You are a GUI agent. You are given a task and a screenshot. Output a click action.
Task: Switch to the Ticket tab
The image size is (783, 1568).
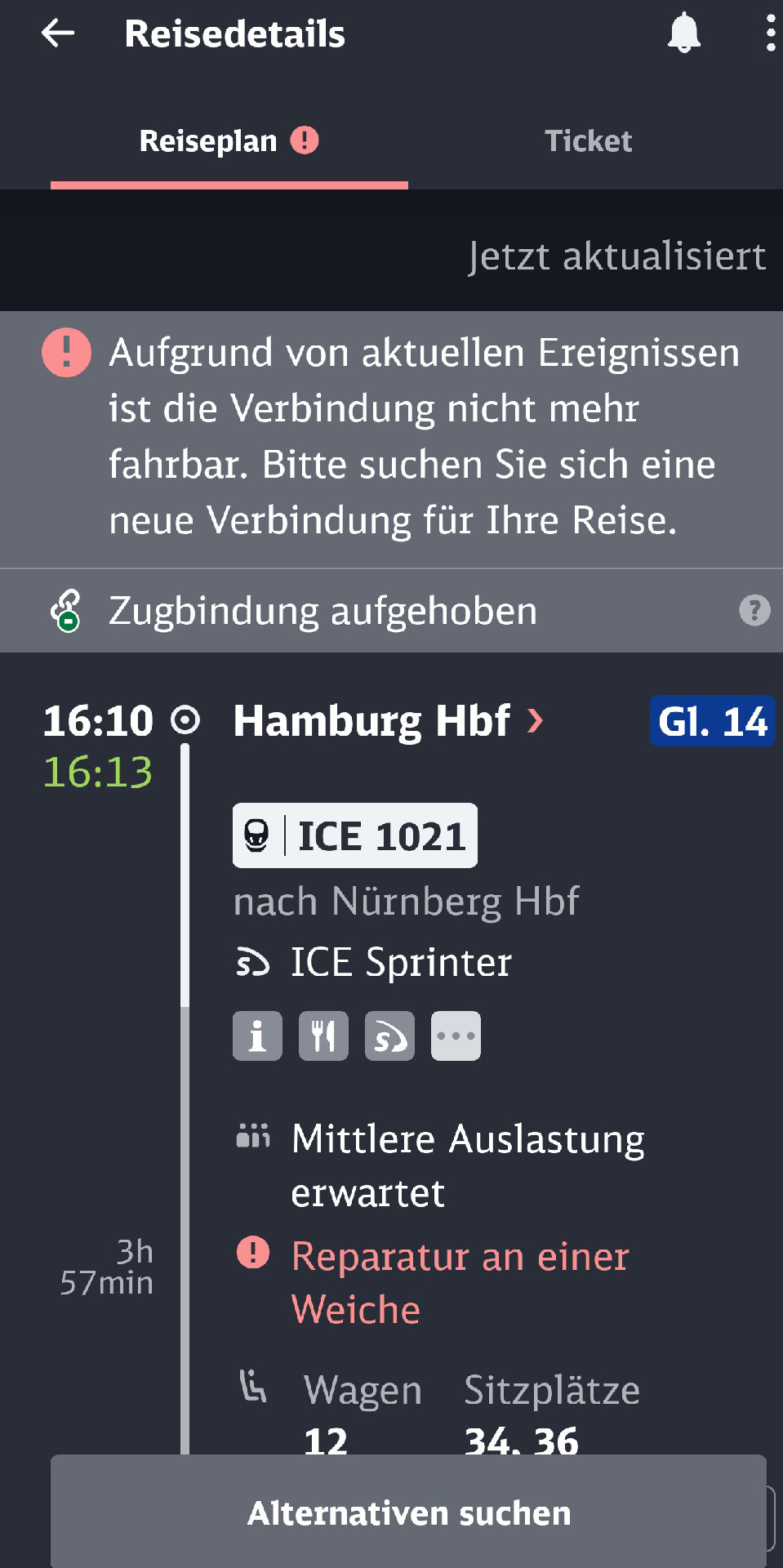pyautogui.click(x=588, y=141)
